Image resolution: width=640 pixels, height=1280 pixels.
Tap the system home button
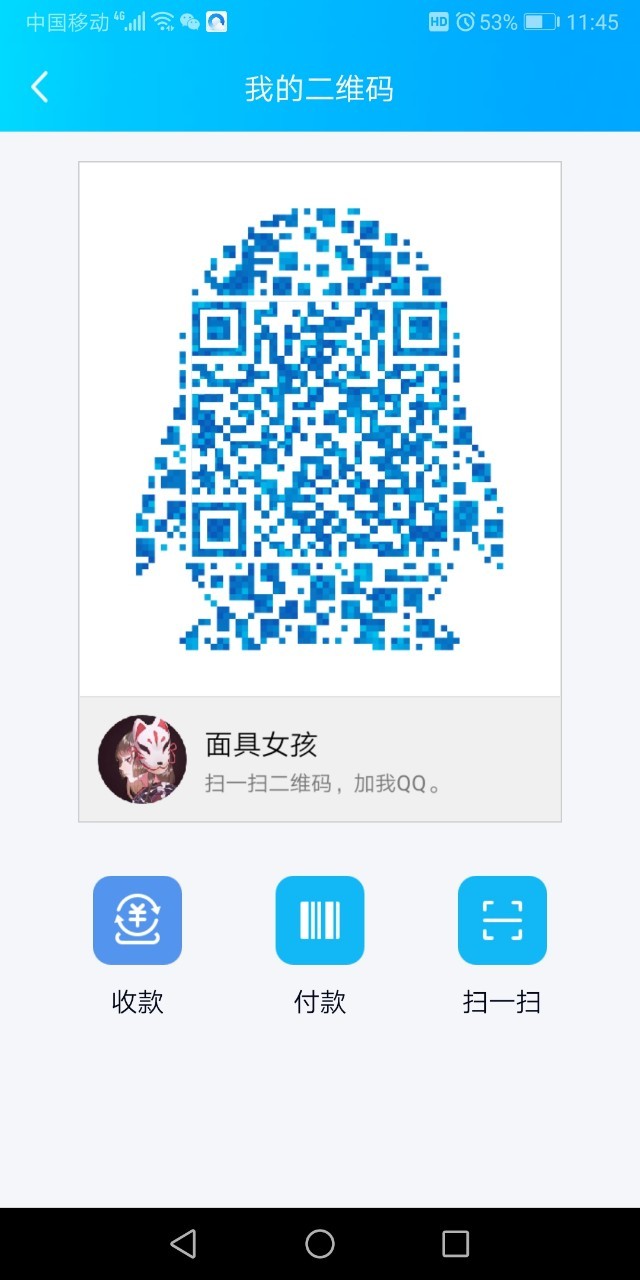coord(320,1243)
